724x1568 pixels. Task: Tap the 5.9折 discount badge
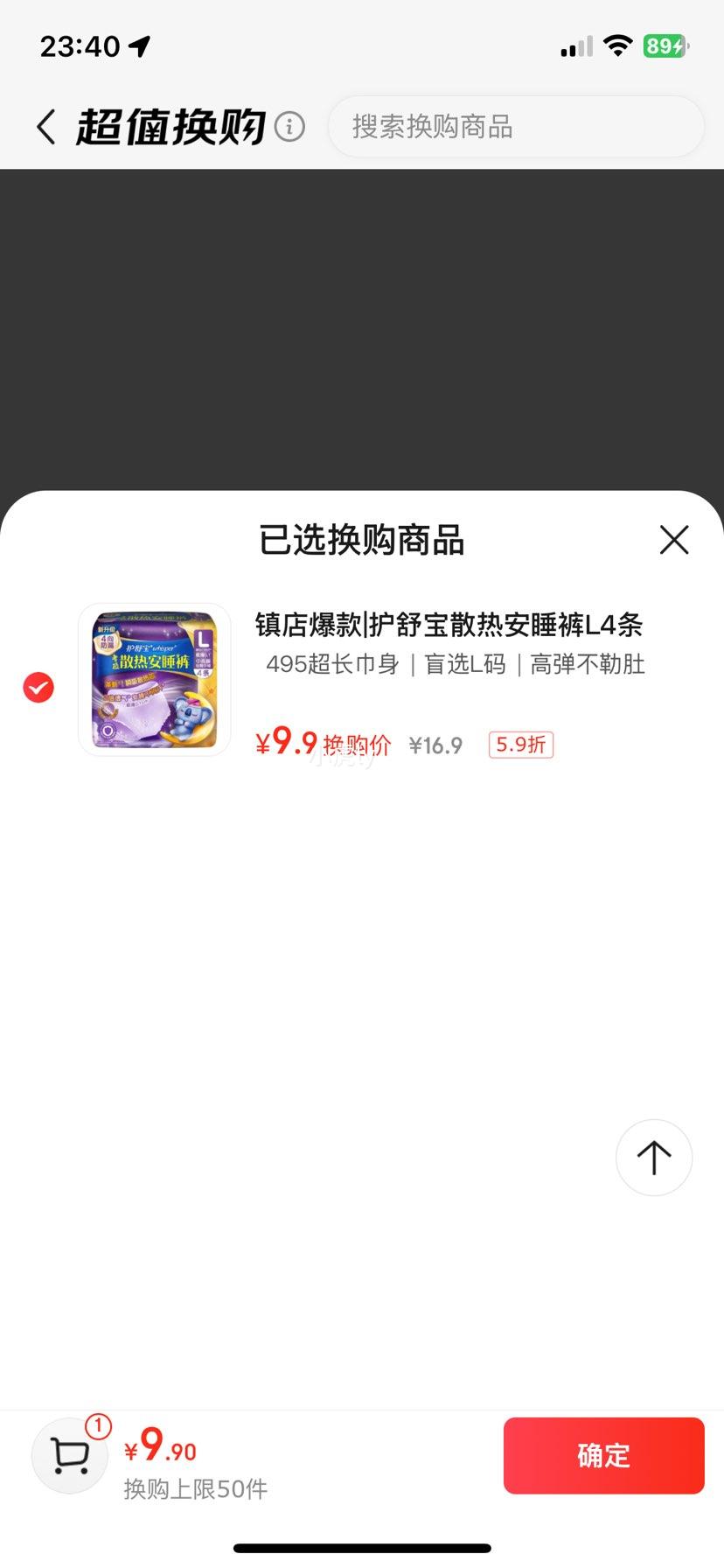[520, 745]
